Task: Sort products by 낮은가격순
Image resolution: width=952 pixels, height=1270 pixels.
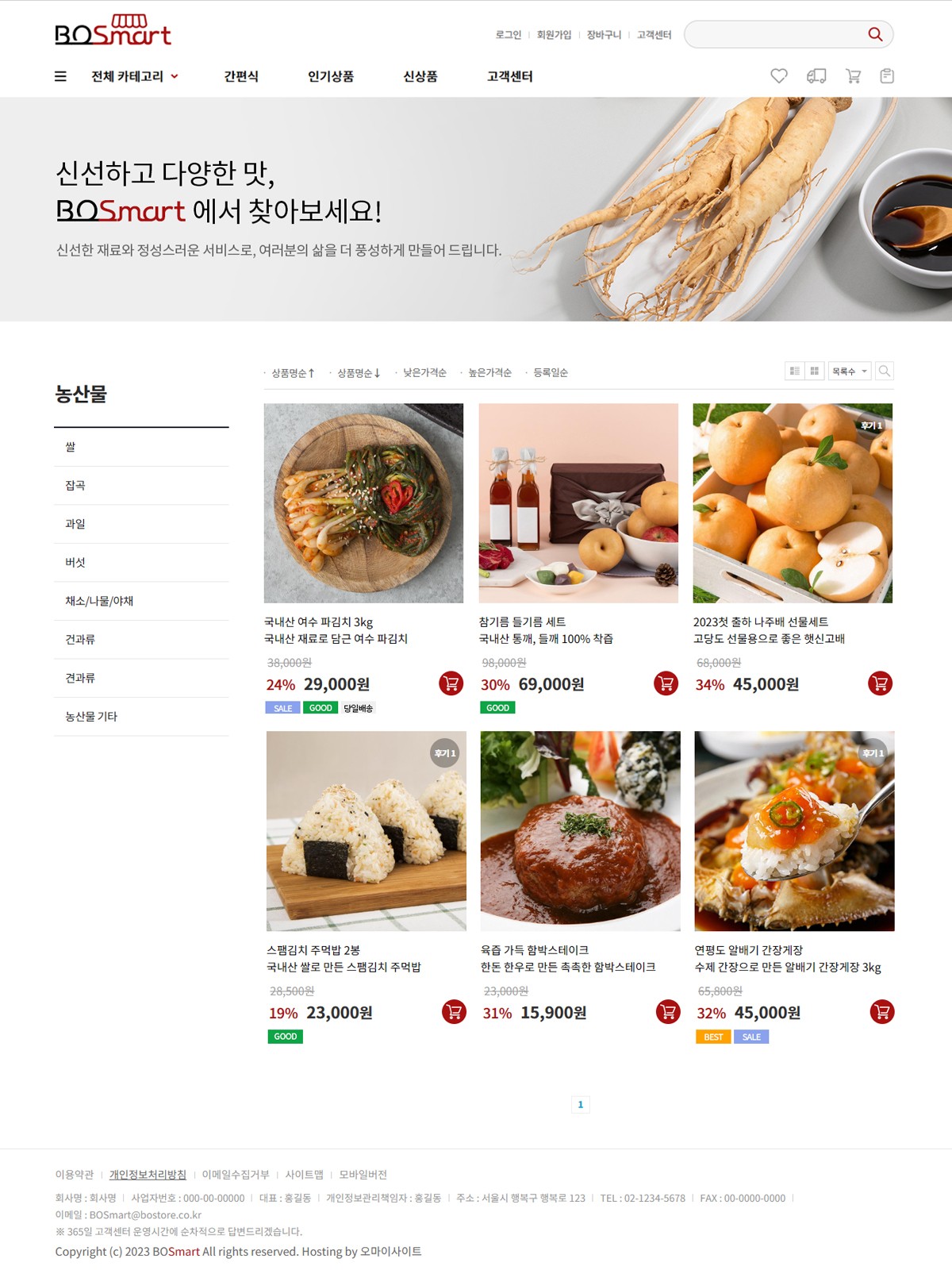Action: [x=424, y=372]
